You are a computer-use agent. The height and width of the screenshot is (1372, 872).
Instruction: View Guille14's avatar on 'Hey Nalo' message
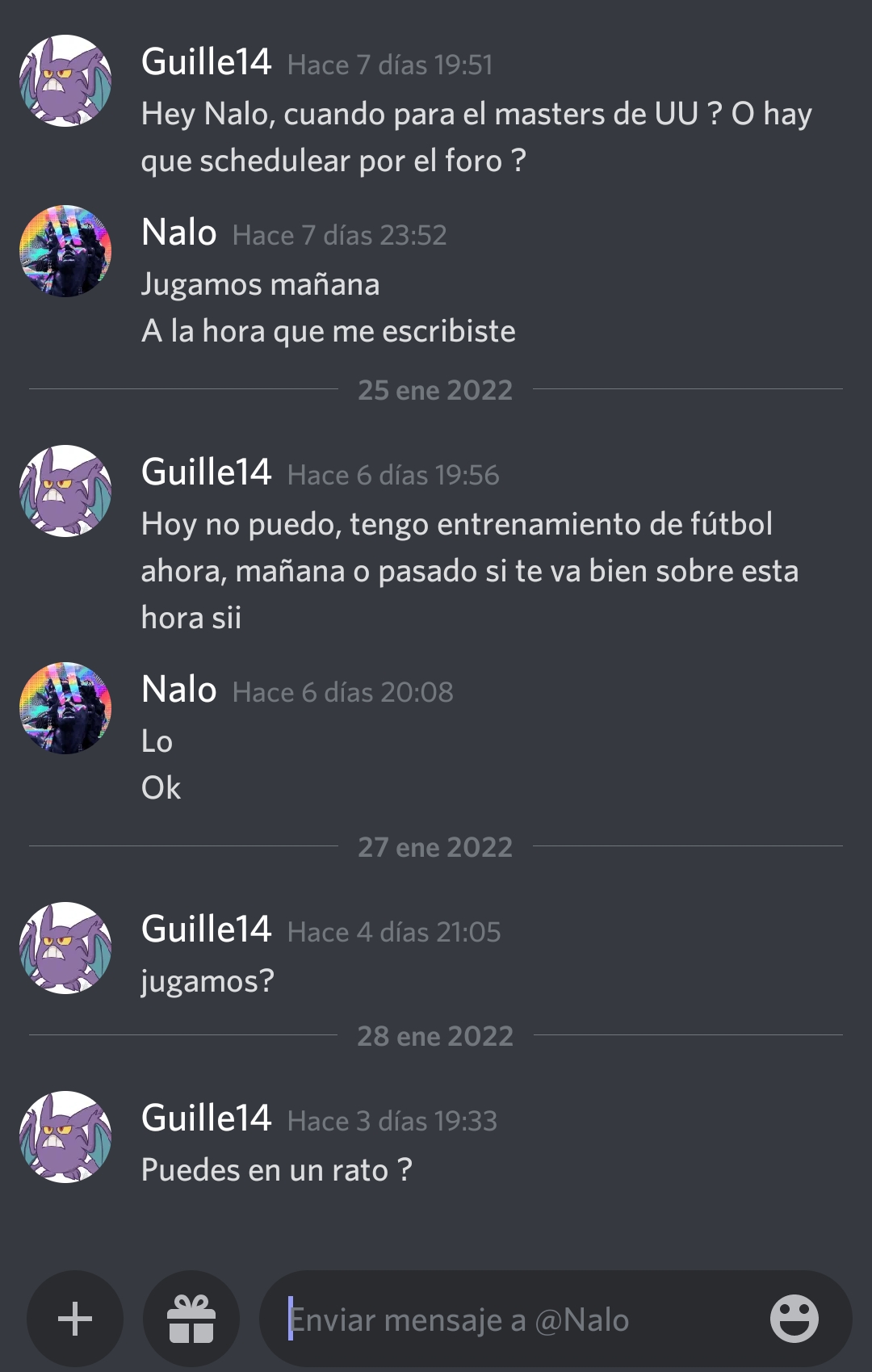(65, 81)
